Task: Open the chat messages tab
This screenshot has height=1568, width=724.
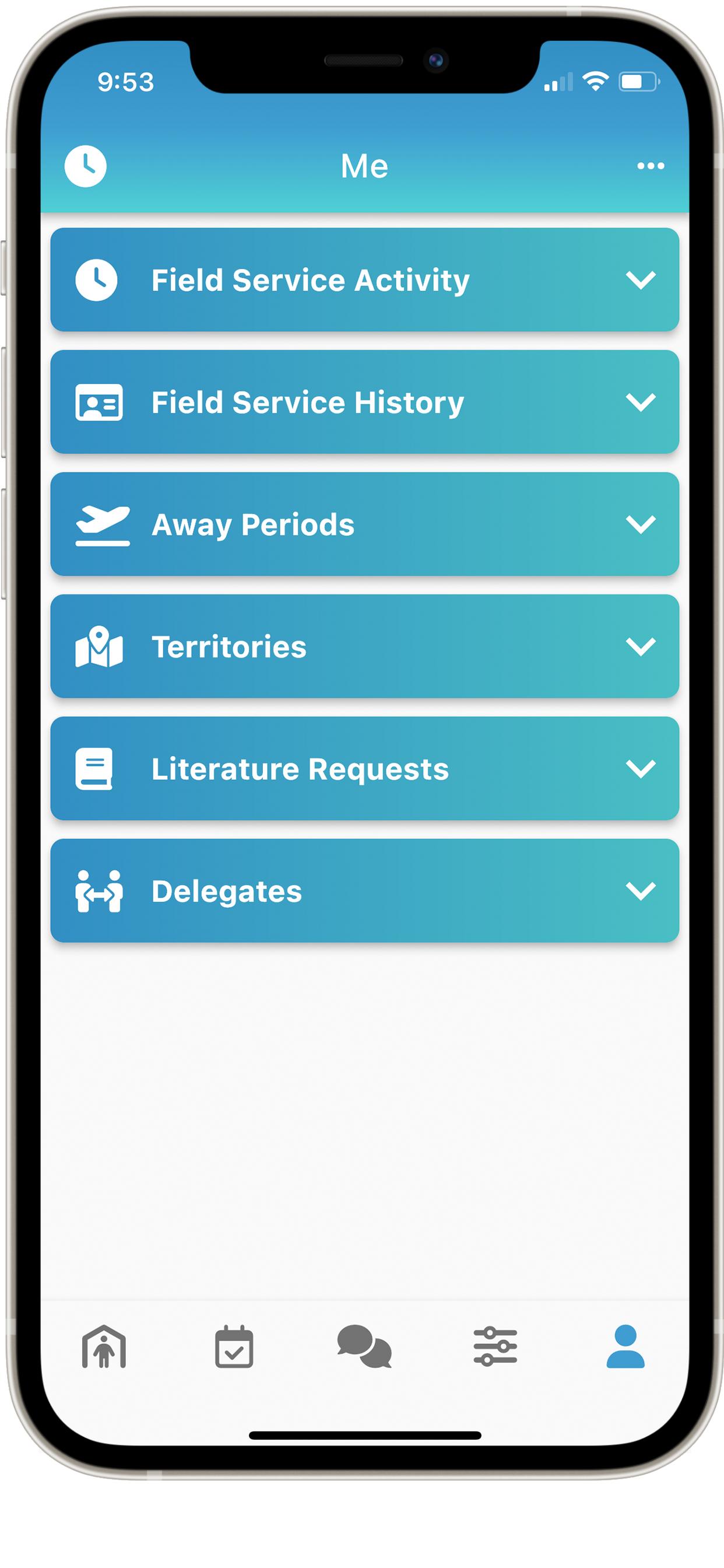Action: coord(364,1346)
